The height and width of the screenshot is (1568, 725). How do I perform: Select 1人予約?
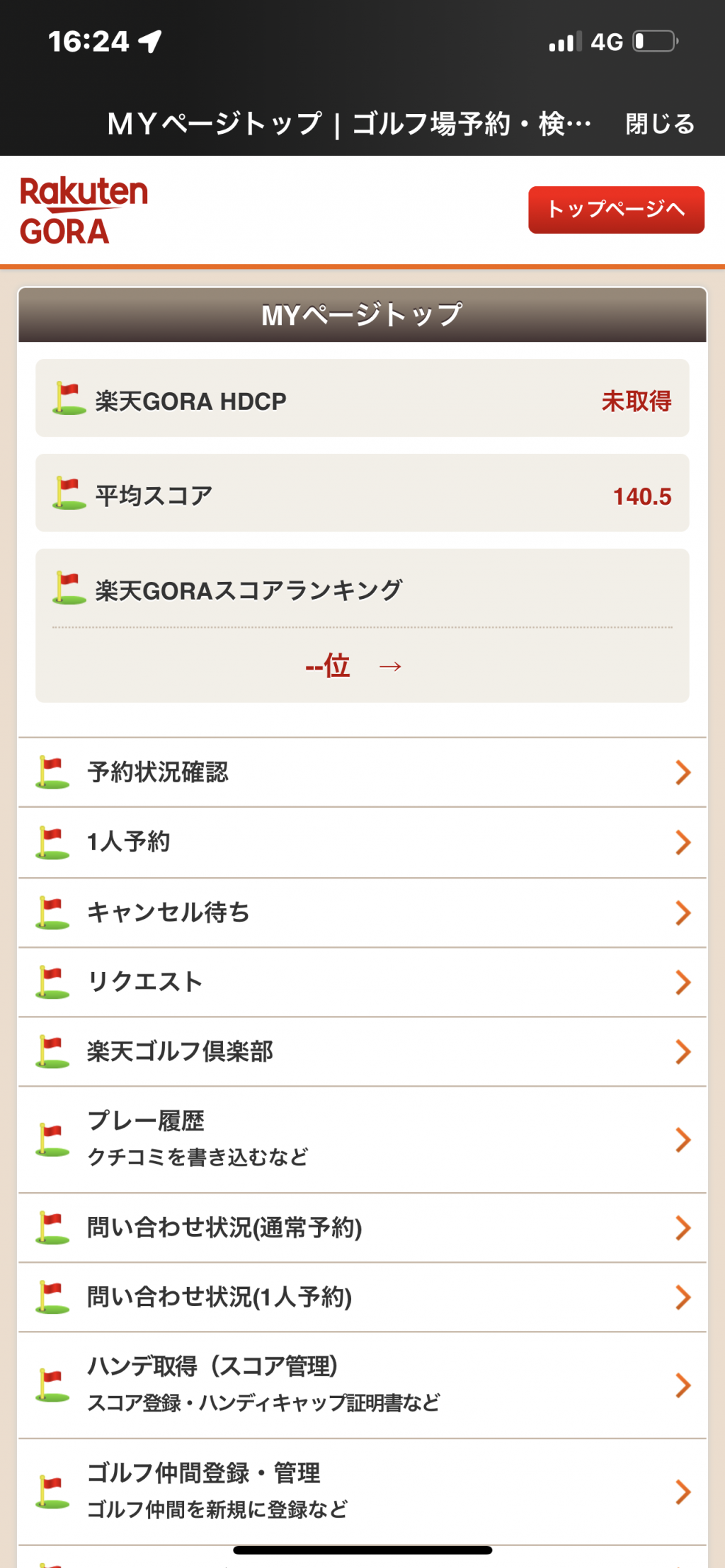[362, 842]
